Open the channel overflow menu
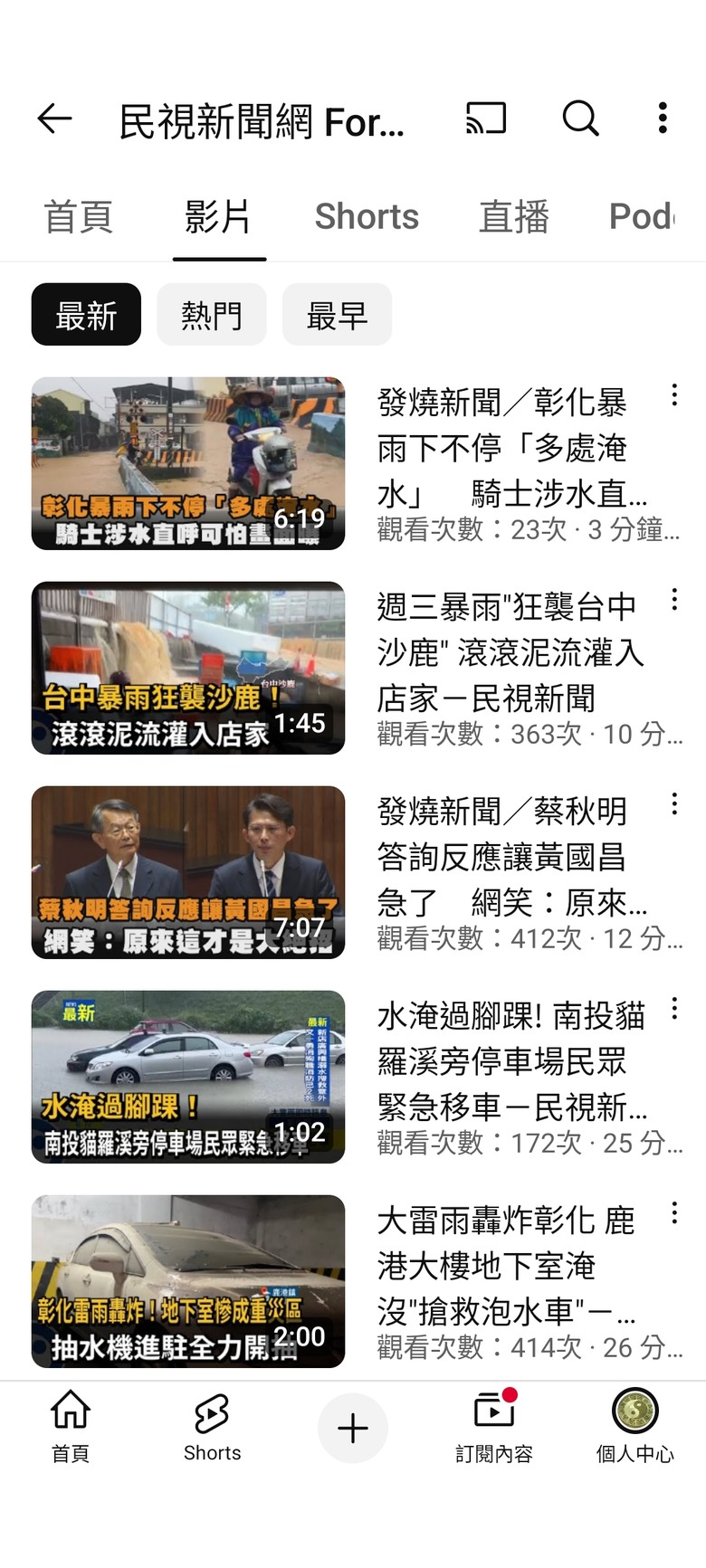Image resolution: width=706 pixels, height=1568 pixels. point(663,119)
